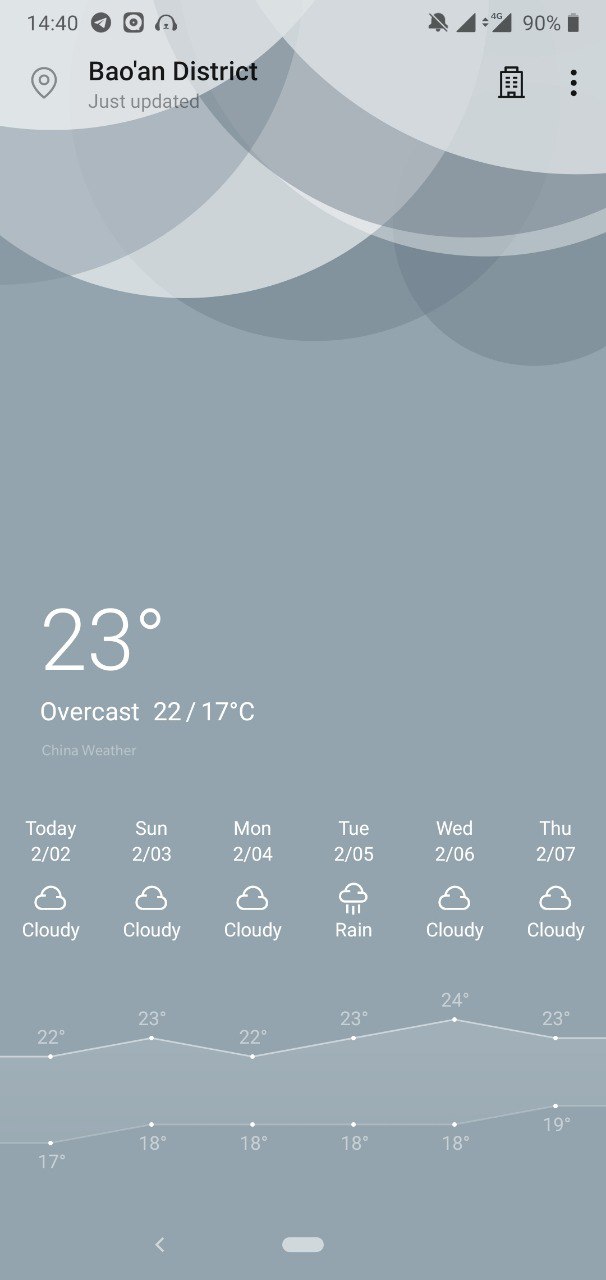View Tue 2/05 Rain forecast
The height and width of the screenshot is (1280, 606).
pos(353,880)
